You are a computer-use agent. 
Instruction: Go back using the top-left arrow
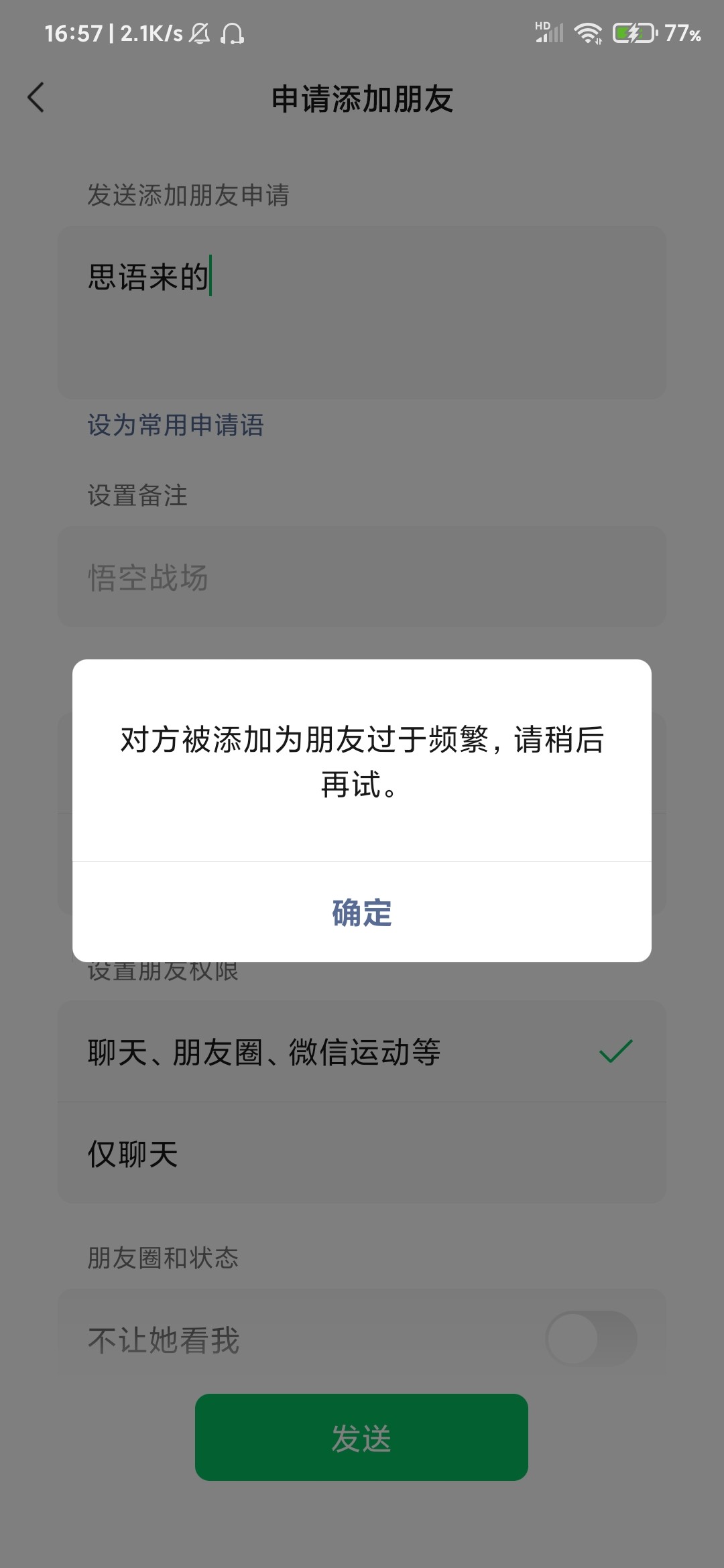36,98
